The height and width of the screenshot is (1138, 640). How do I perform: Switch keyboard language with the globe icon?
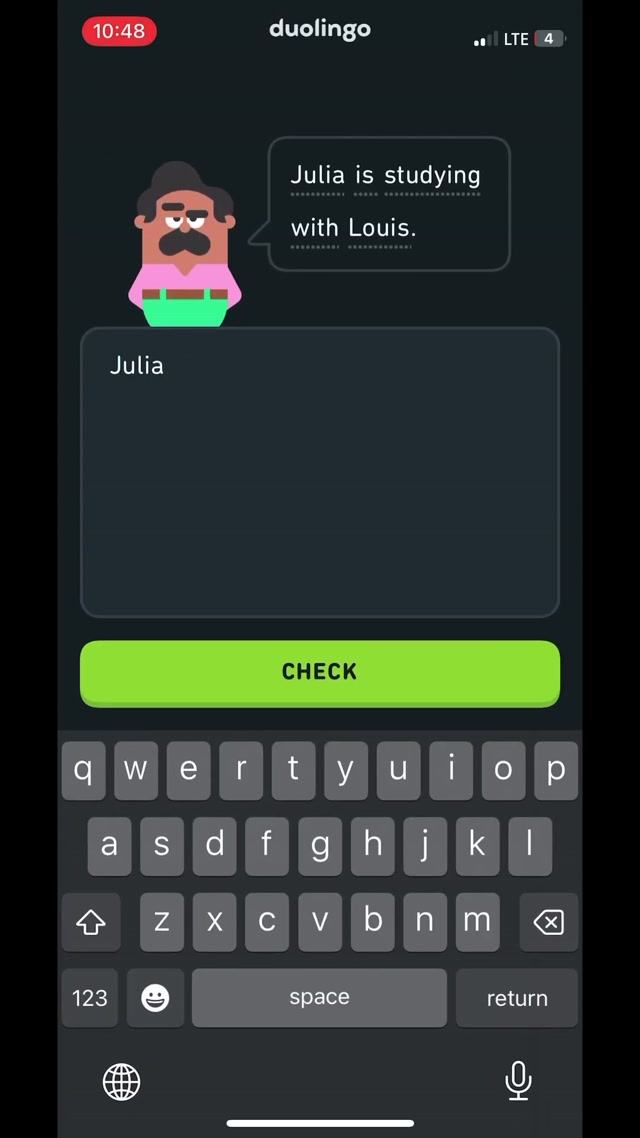[x=122, y=1081]
